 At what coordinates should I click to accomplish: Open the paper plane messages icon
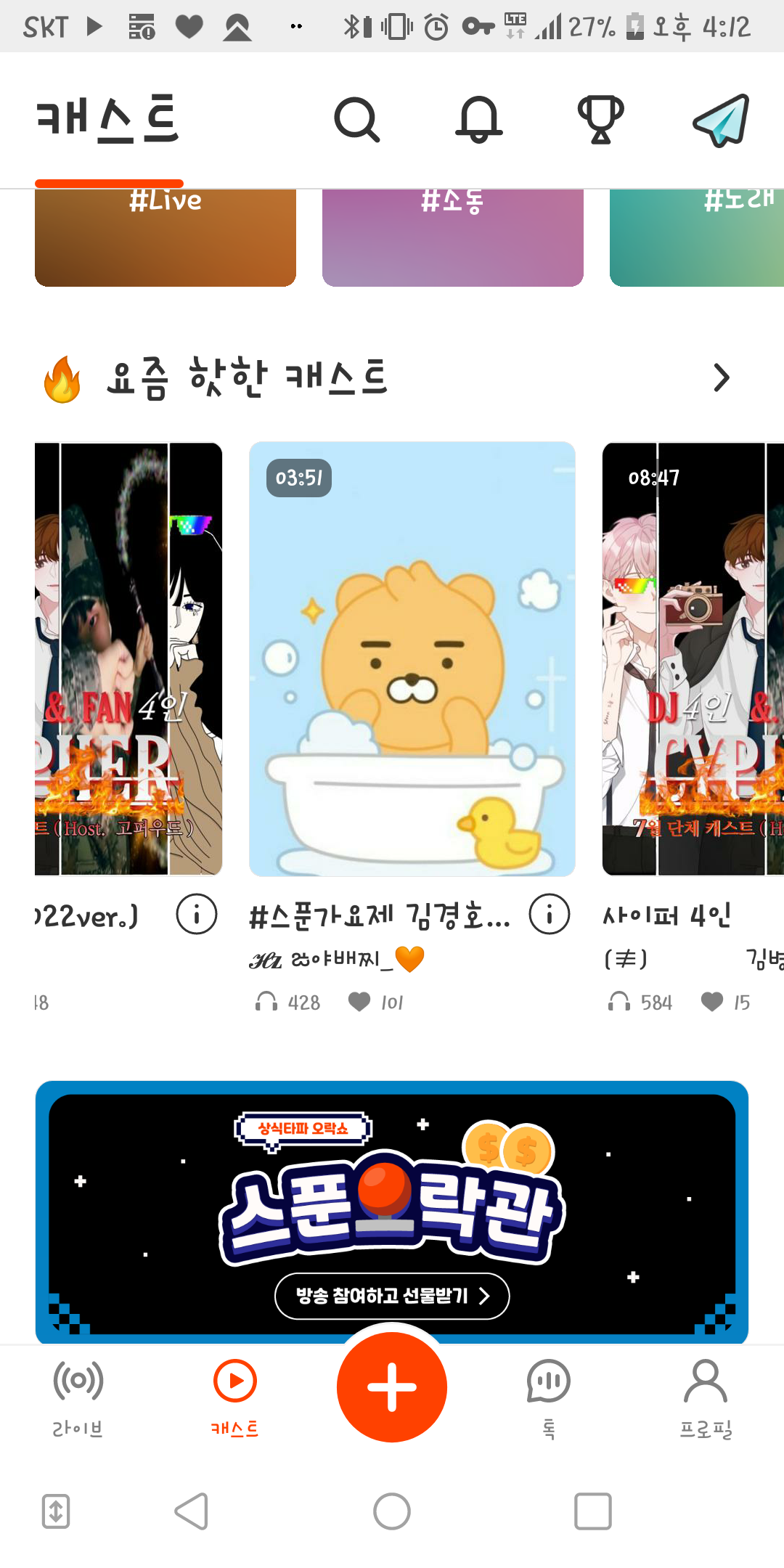pos(721,121)
